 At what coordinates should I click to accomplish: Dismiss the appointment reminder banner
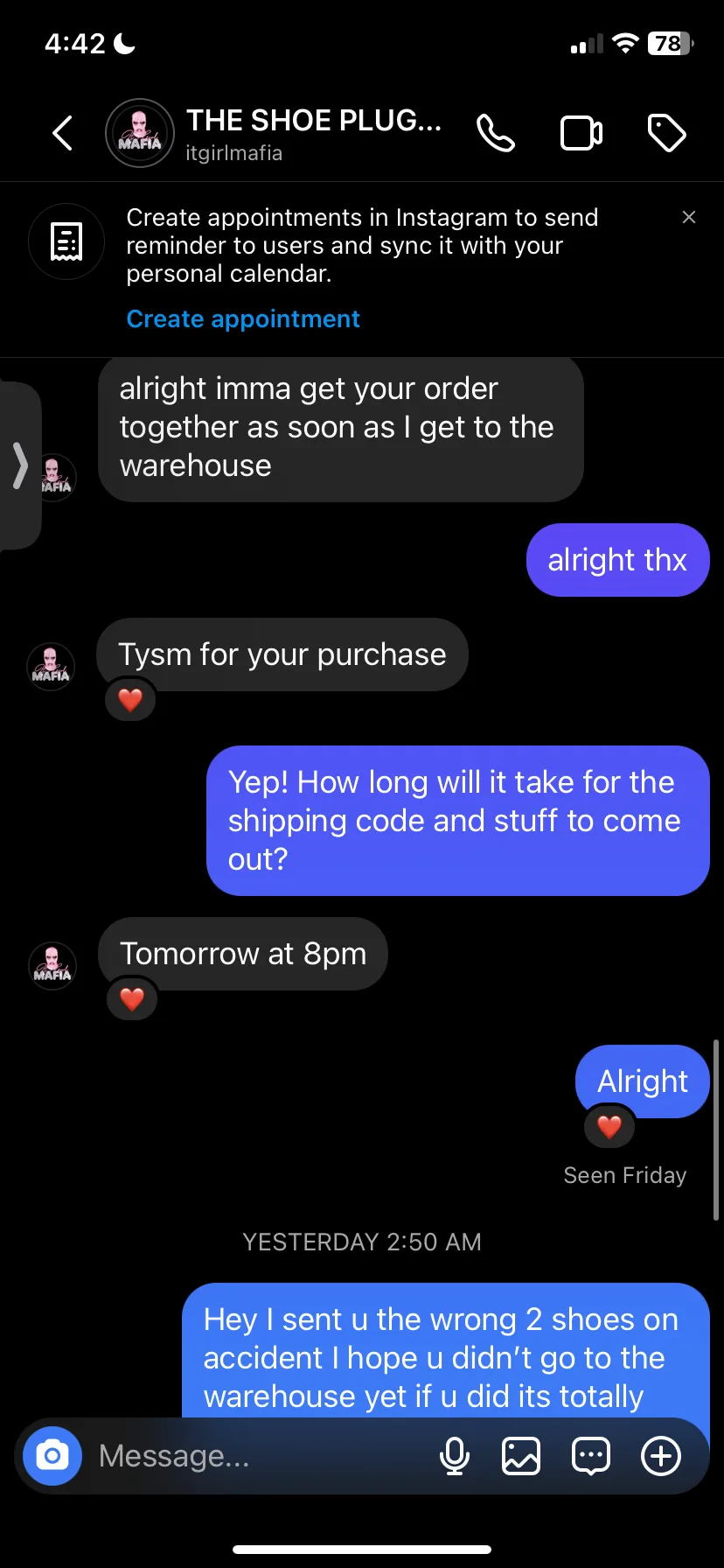click(689, 217)
